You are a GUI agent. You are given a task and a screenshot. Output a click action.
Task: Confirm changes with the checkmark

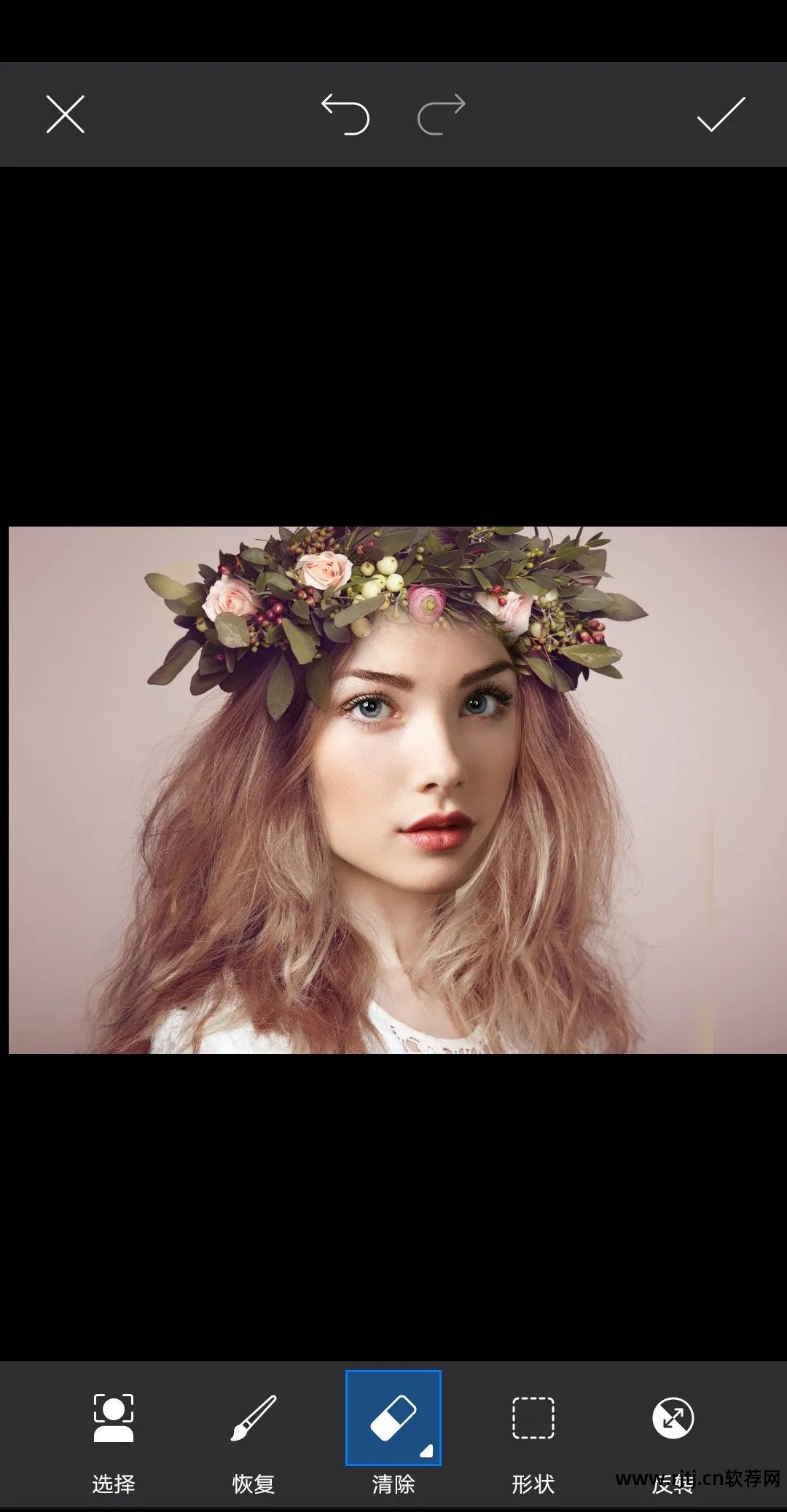(721, 114)
